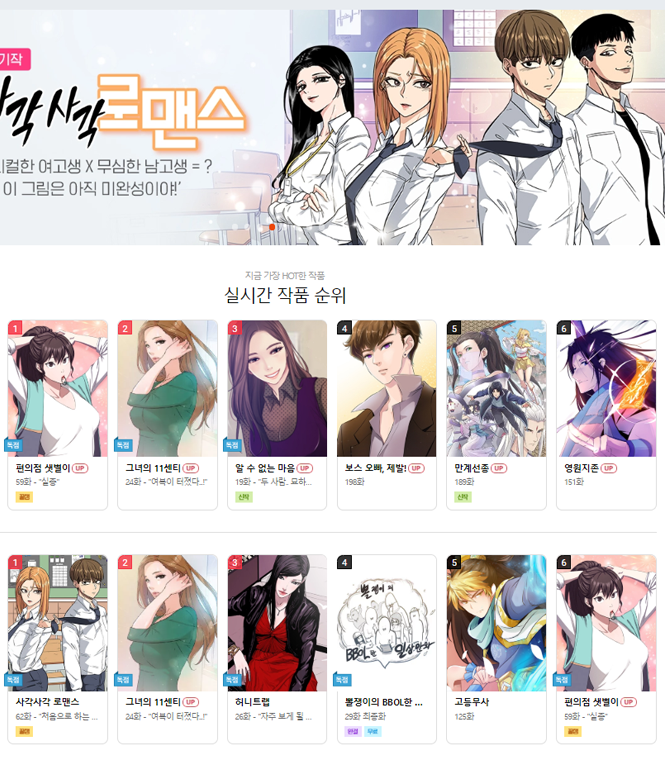Open 알 수 없는 마음 webtoon card
Viewport: 665px width, 760px height.
277,390
